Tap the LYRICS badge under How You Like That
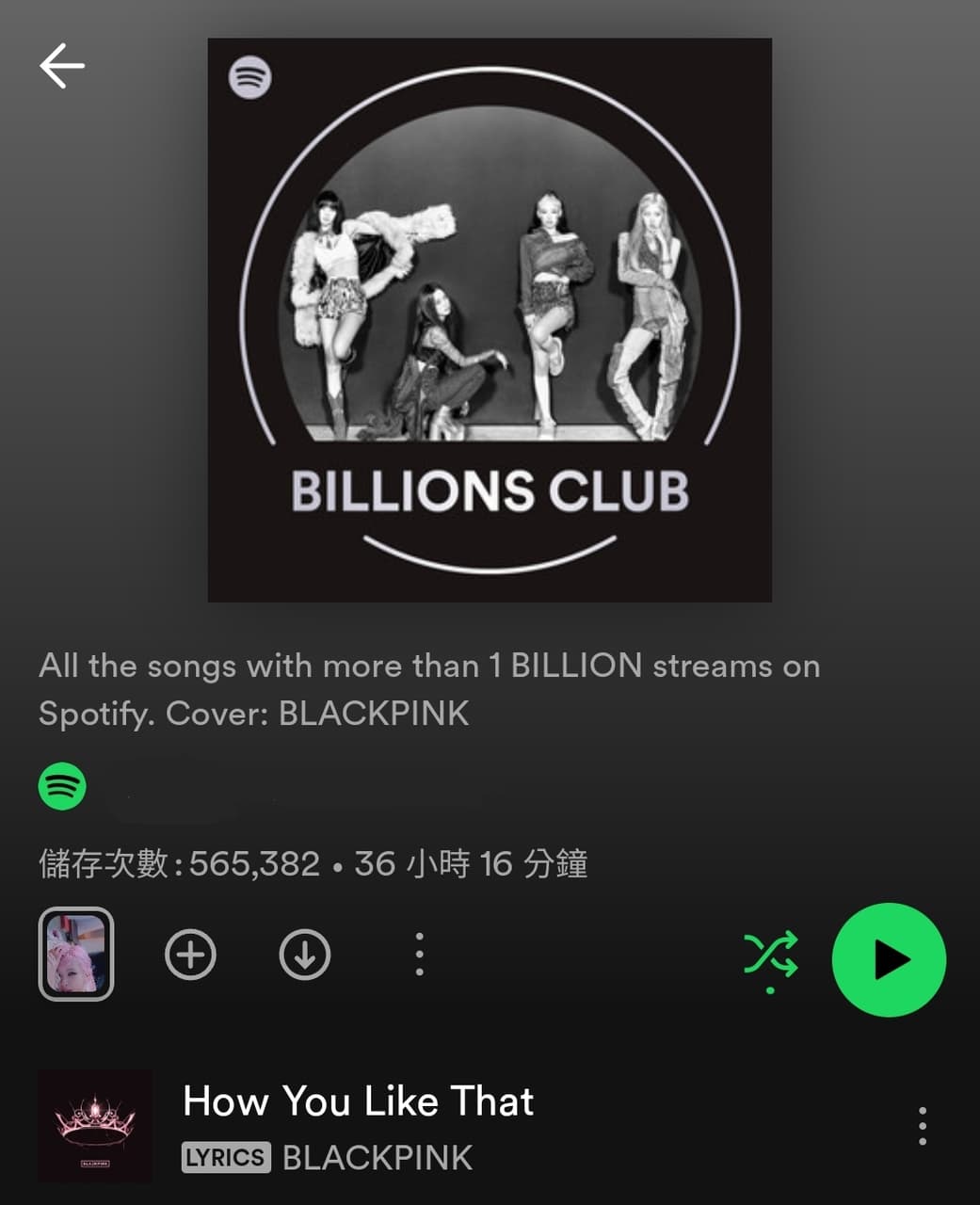The image size is (980, 1205). click(x=225, y=1157)
